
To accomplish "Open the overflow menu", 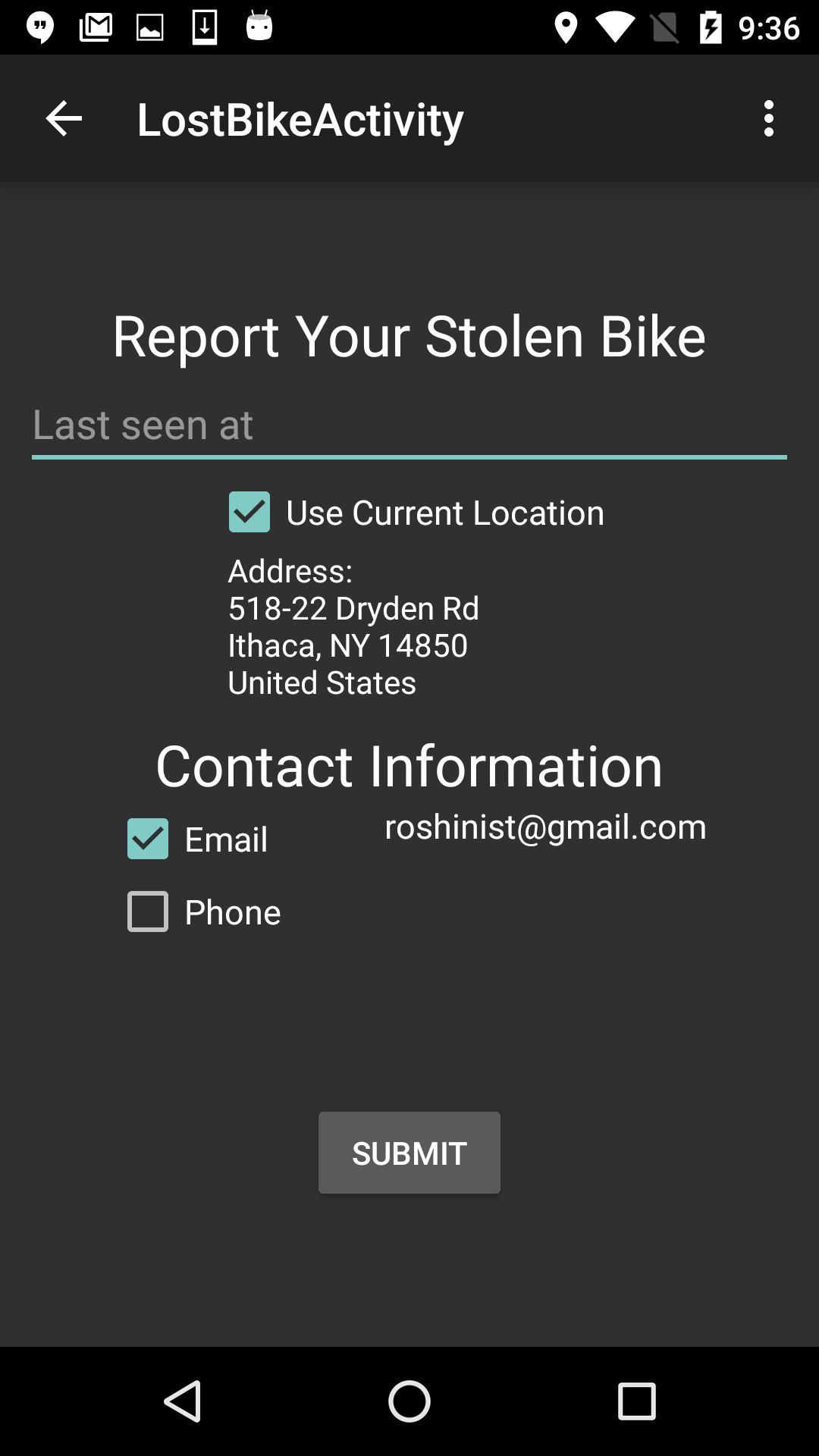I will click(x=769, y=119).
